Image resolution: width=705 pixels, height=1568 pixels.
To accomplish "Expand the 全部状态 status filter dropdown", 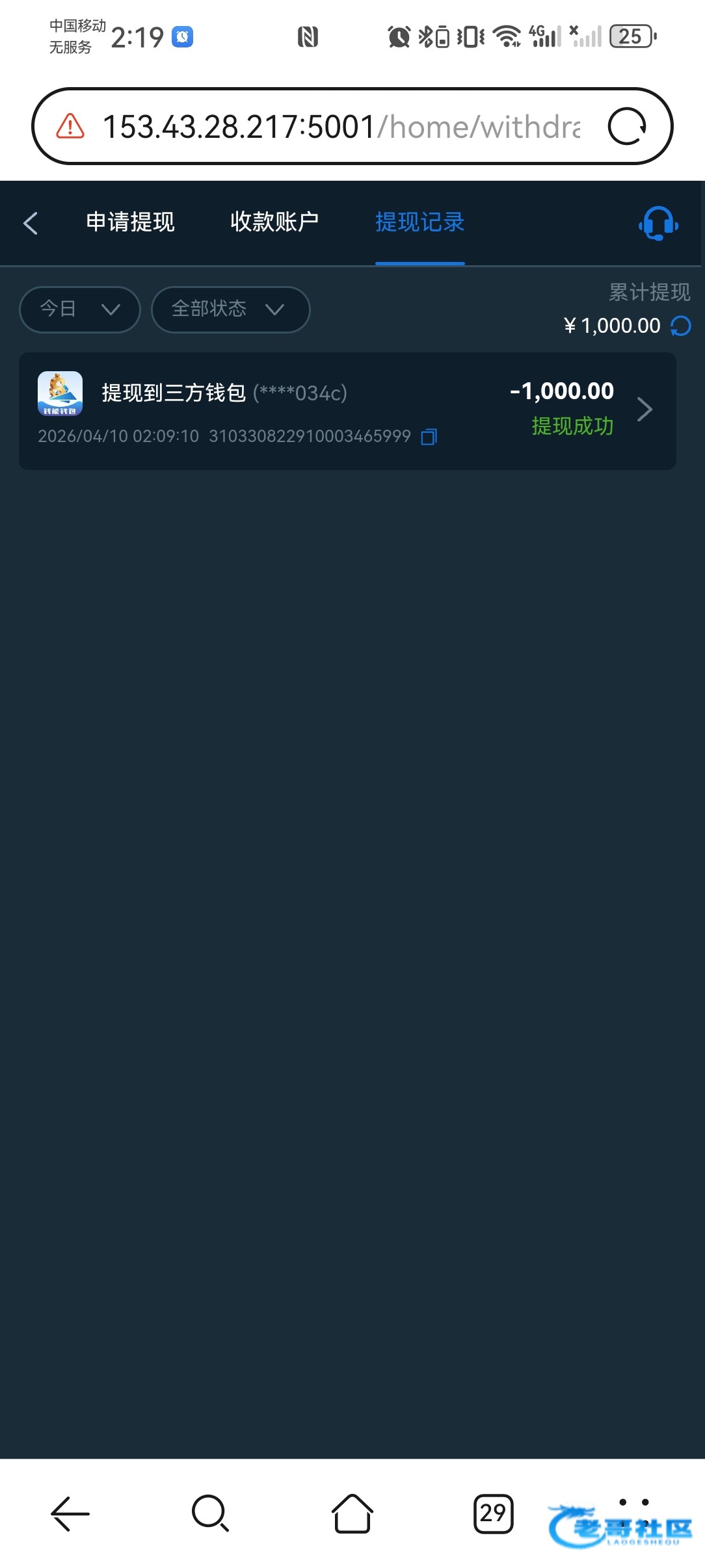I will [x=230, y=309].
